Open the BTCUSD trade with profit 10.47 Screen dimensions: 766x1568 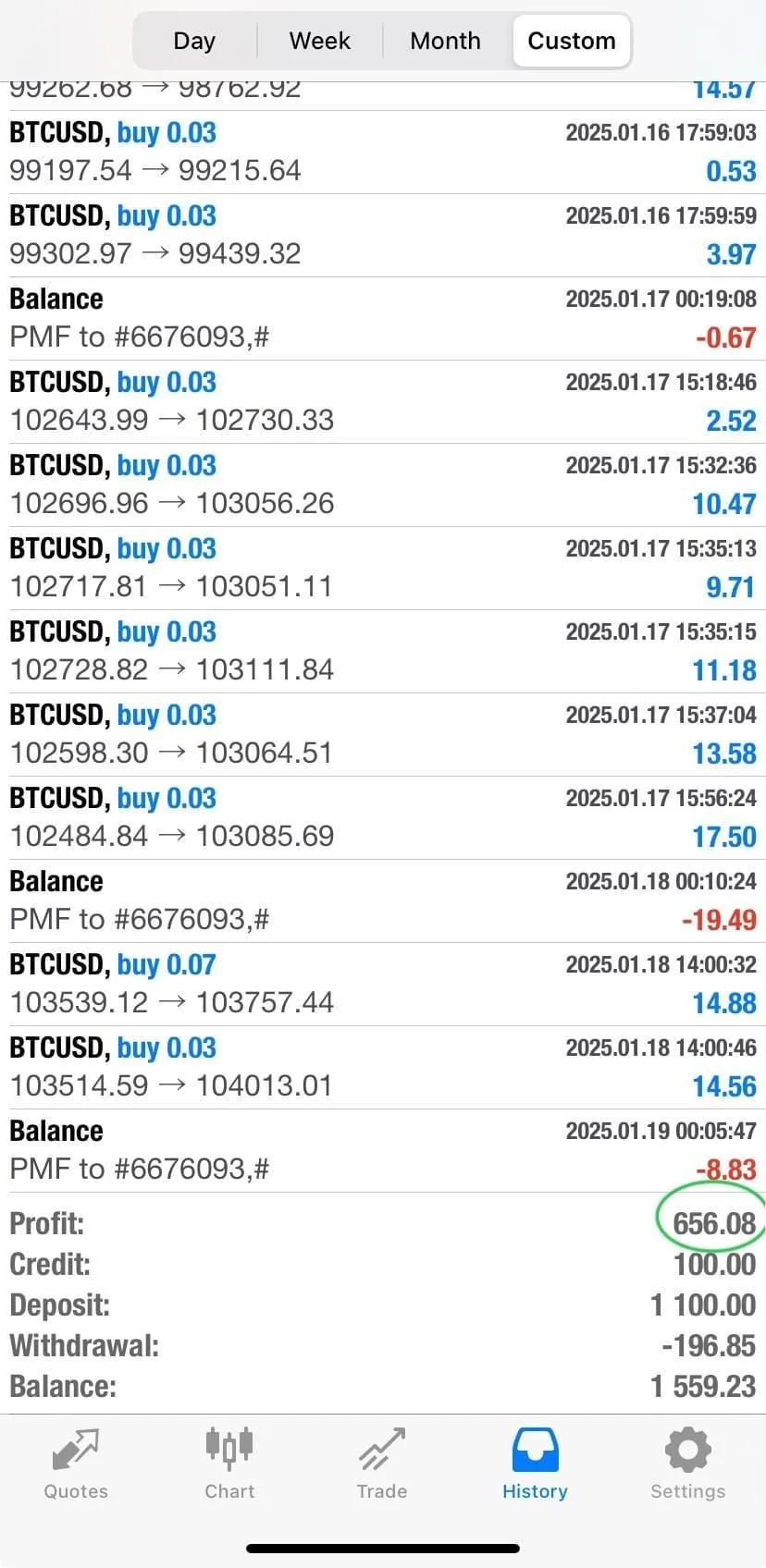click(x=383, y=485)
